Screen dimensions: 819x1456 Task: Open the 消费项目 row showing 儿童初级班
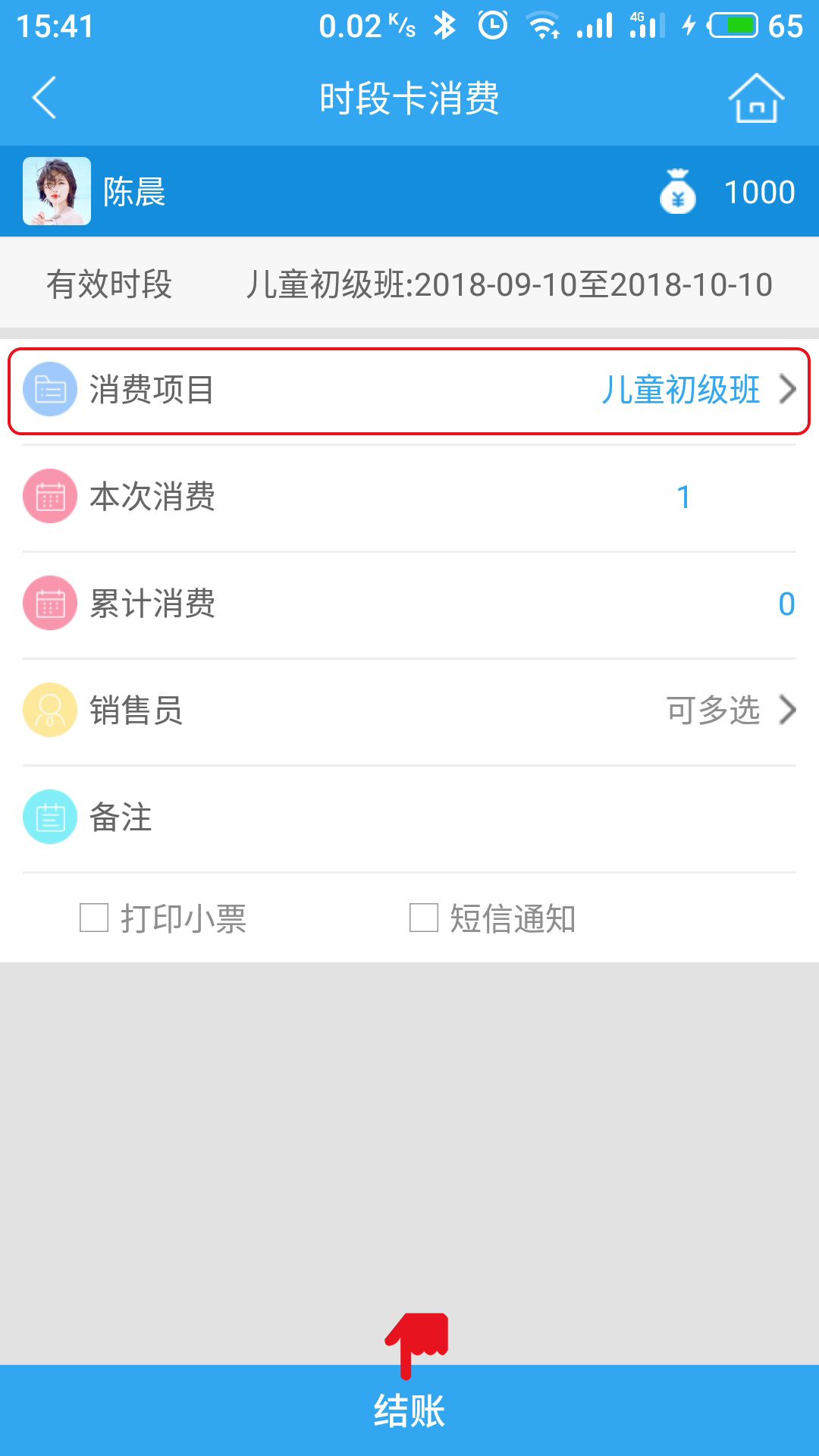pos(409,391)
